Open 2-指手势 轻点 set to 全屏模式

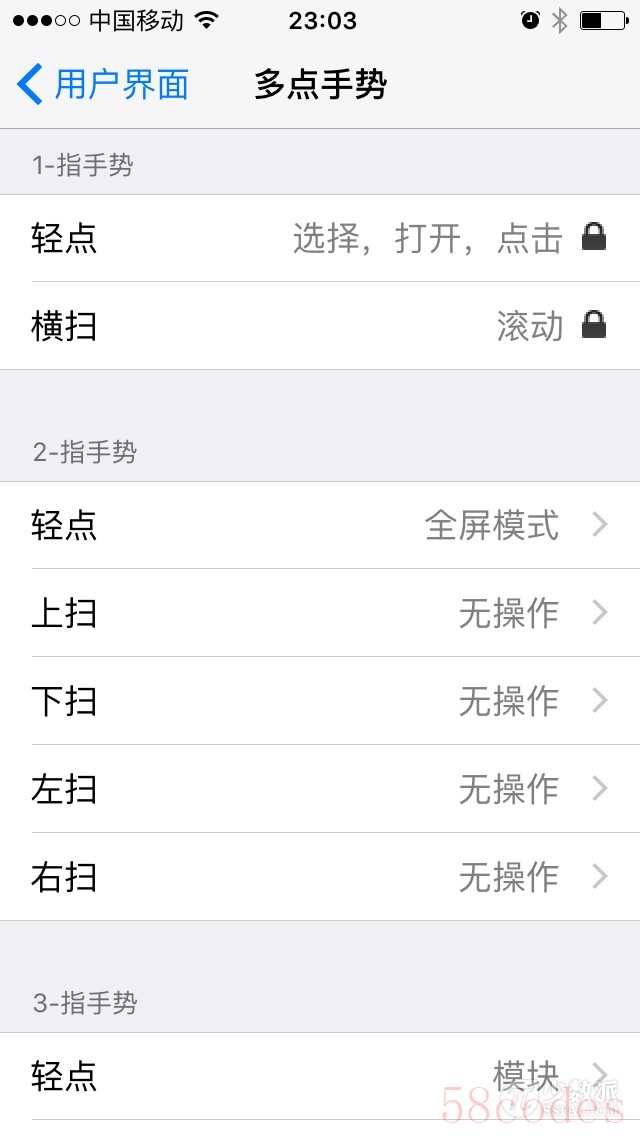[320, 525]
